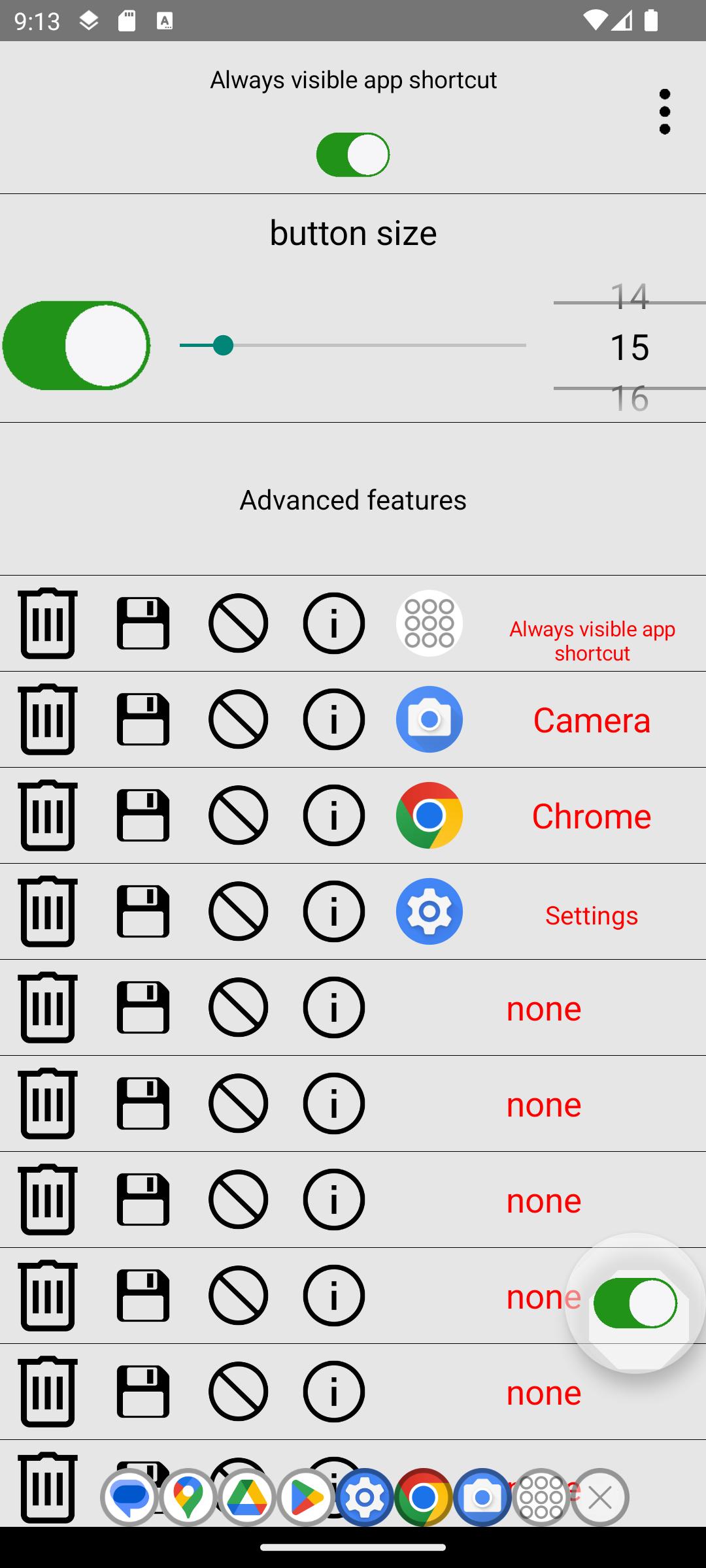Open Advanced features

point(353,500)
